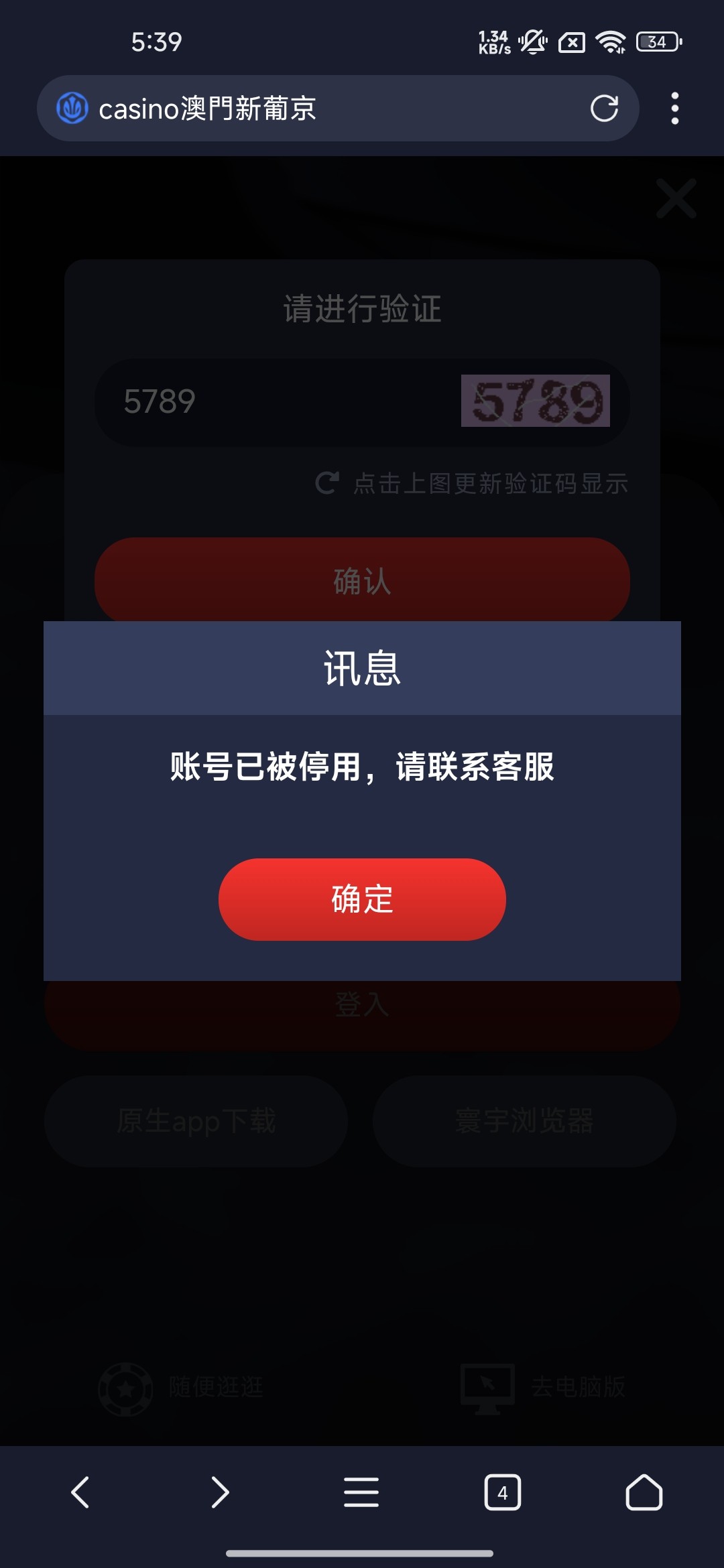Go to the browser home page
This screenshot has width=724, height=1568.
point(644,1492)
